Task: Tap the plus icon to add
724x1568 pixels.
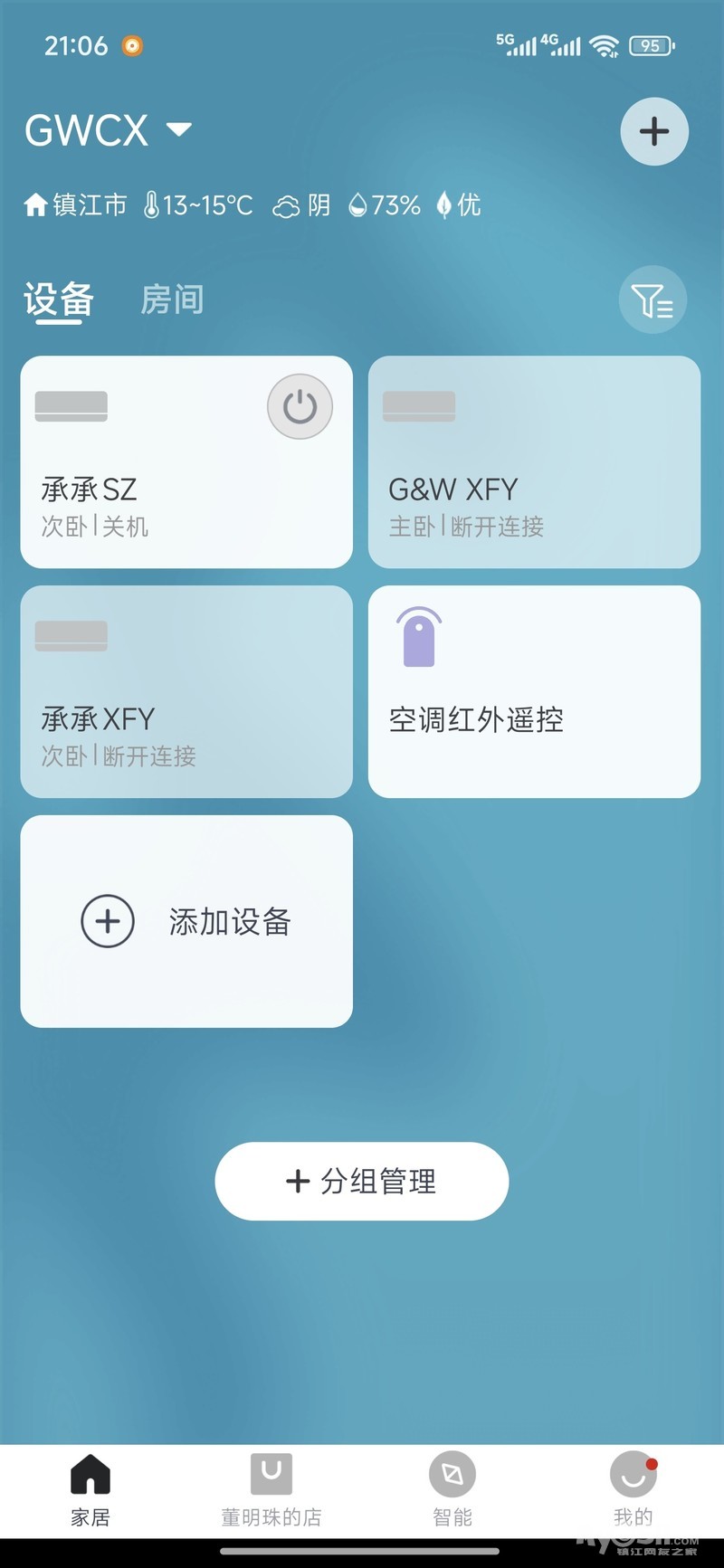Action: pos(654,132)
